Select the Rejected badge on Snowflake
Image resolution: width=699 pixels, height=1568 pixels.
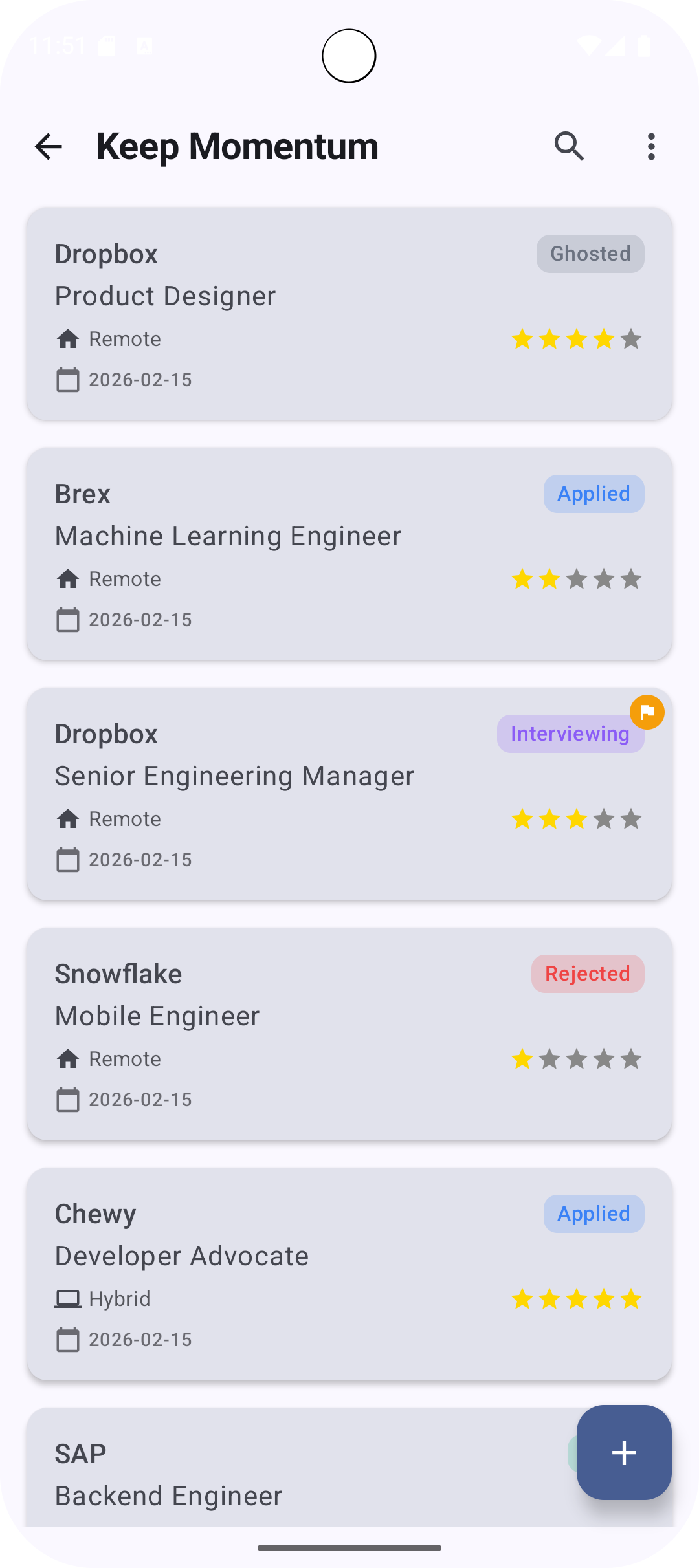[x=587, y=974]
